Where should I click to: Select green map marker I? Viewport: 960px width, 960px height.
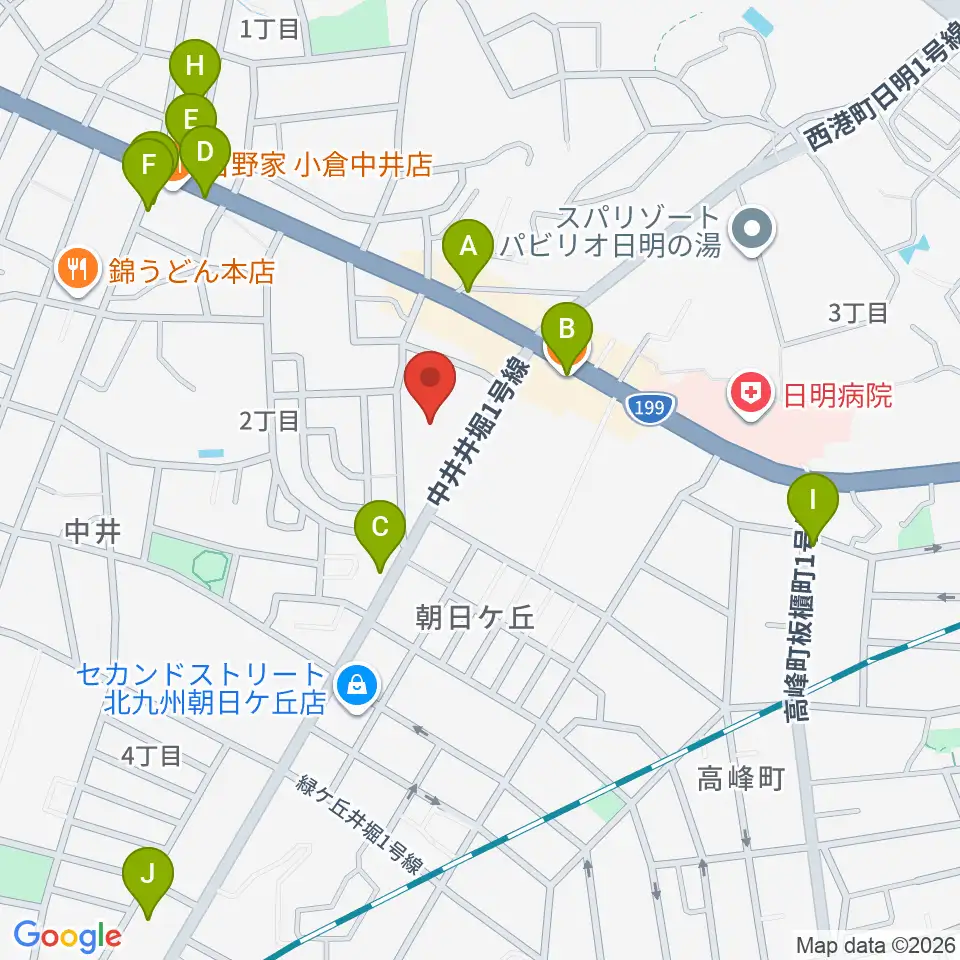(813, 509)
